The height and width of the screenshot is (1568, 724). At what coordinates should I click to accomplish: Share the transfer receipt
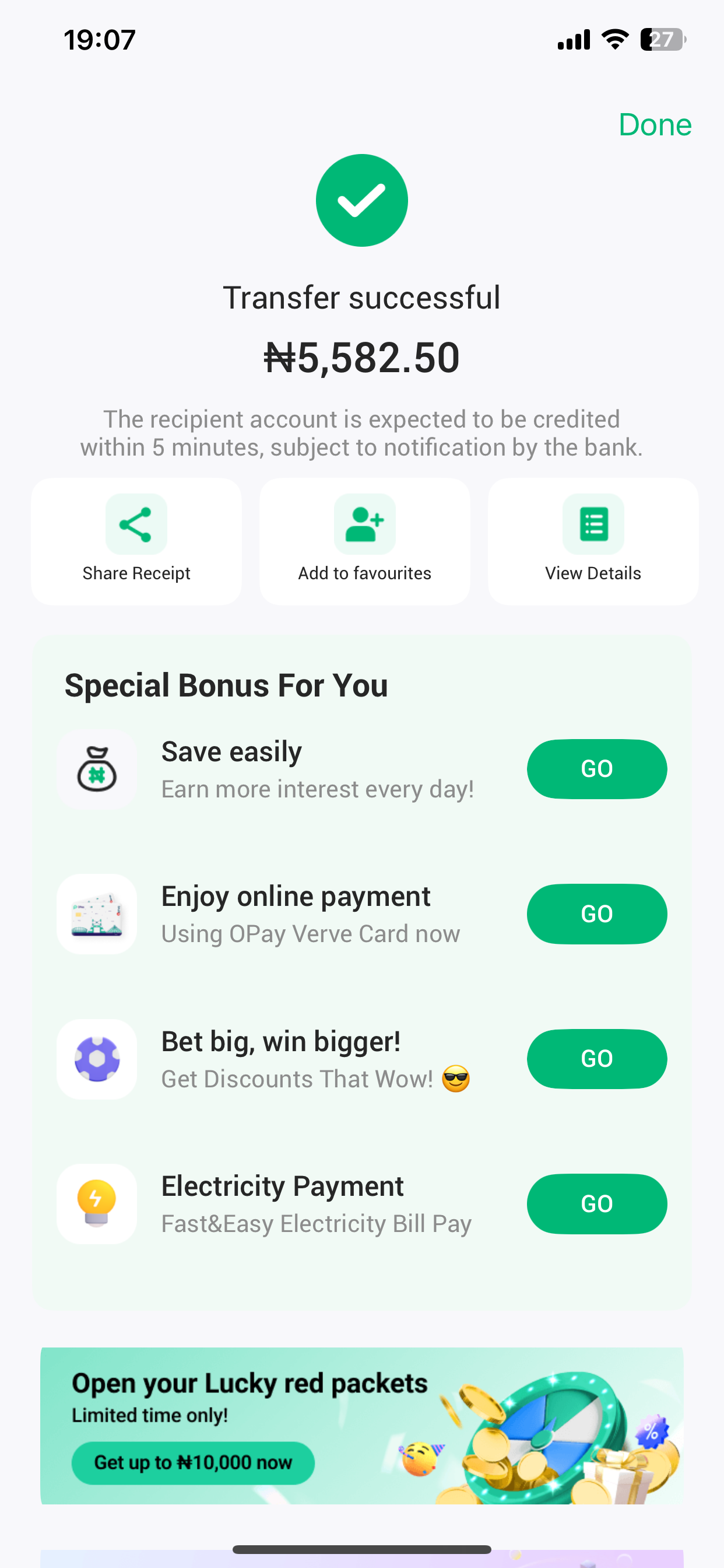(x=136, y=541)
